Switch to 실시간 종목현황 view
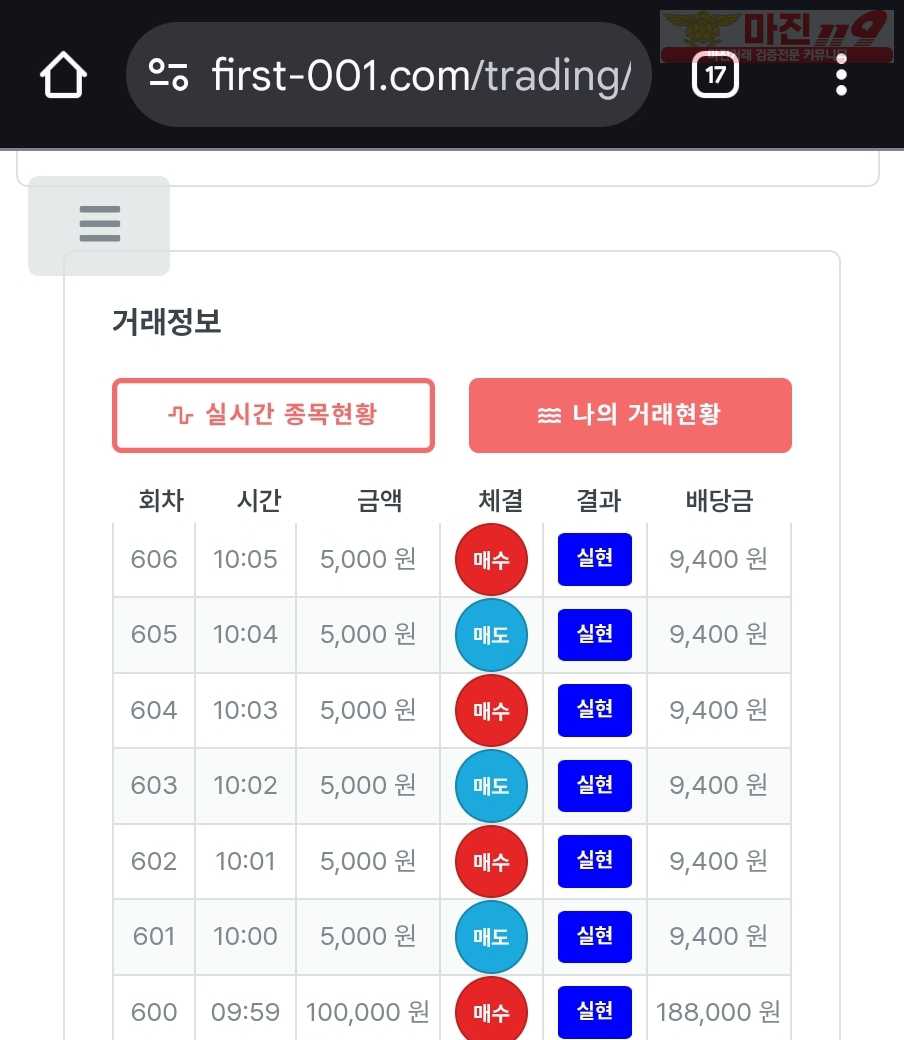 (273, 415)
